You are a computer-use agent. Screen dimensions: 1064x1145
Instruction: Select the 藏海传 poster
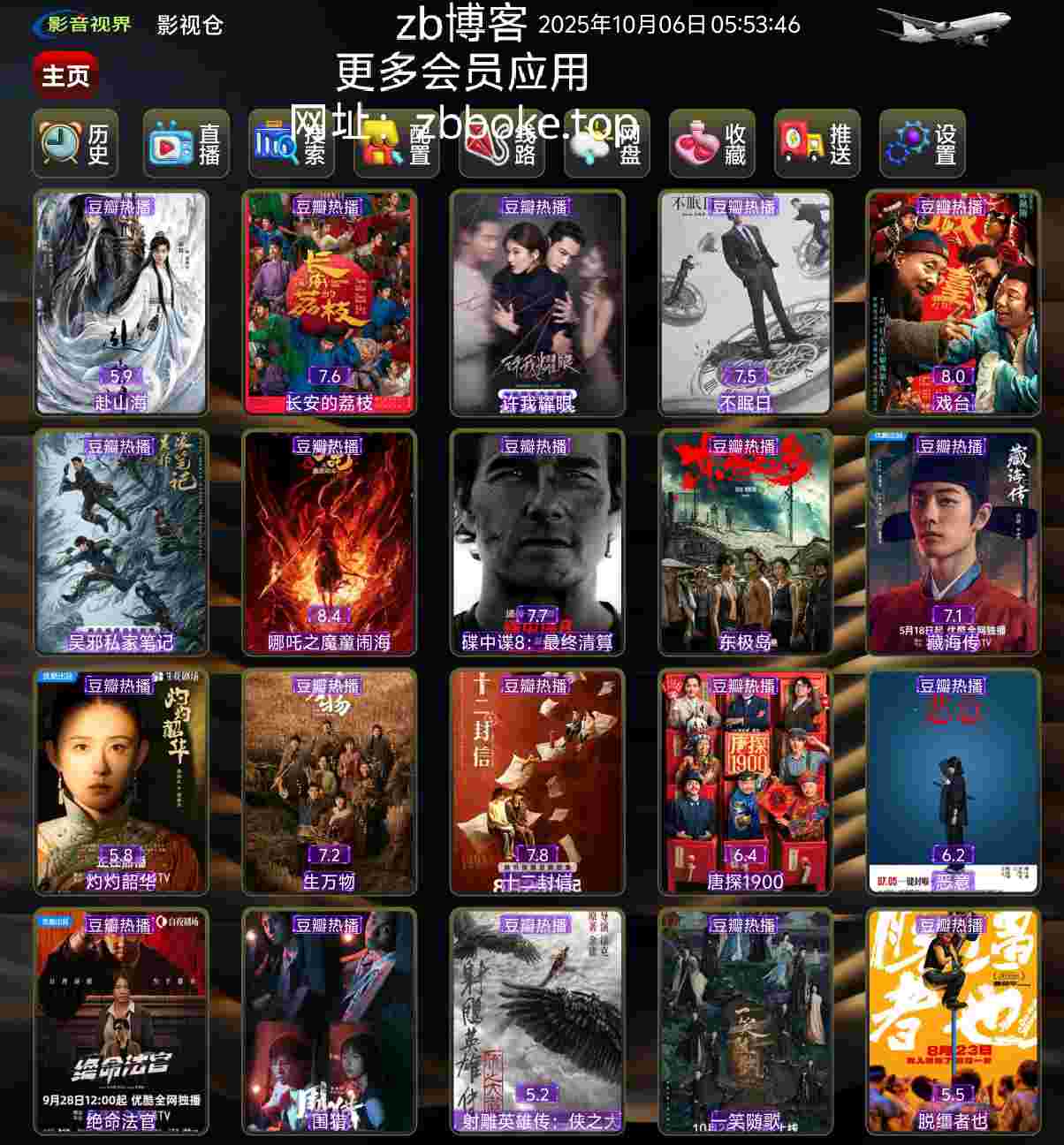pos(953,542)
